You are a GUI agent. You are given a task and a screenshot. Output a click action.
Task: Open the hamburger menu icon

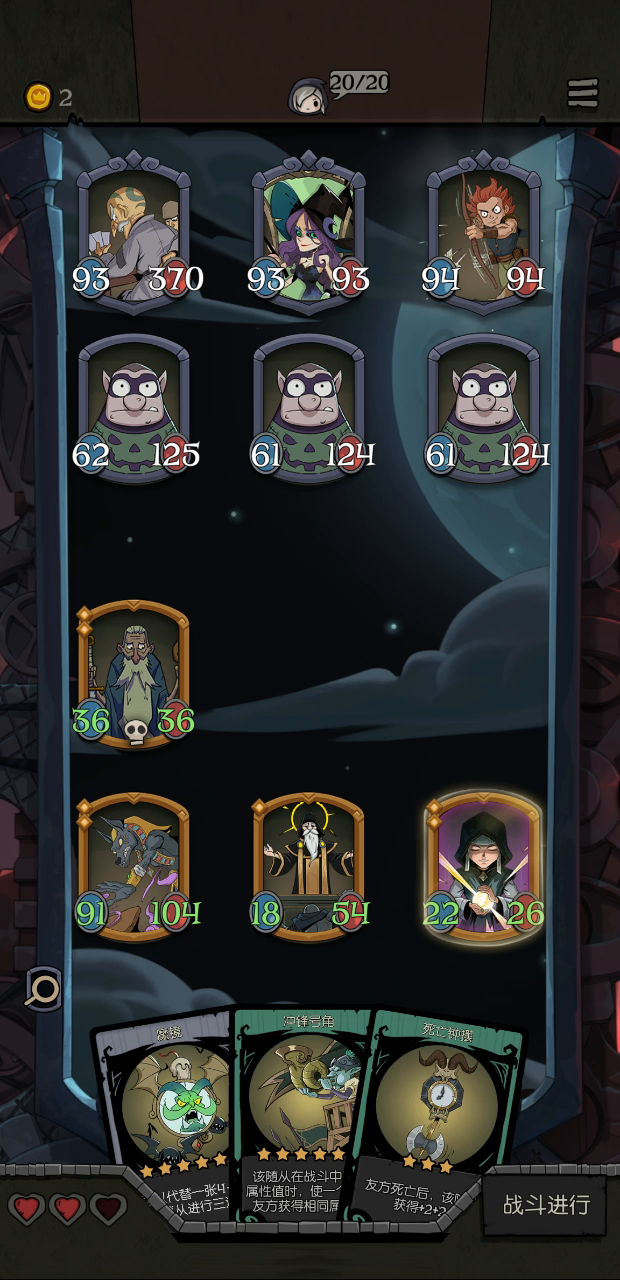[x=583, y=93]
